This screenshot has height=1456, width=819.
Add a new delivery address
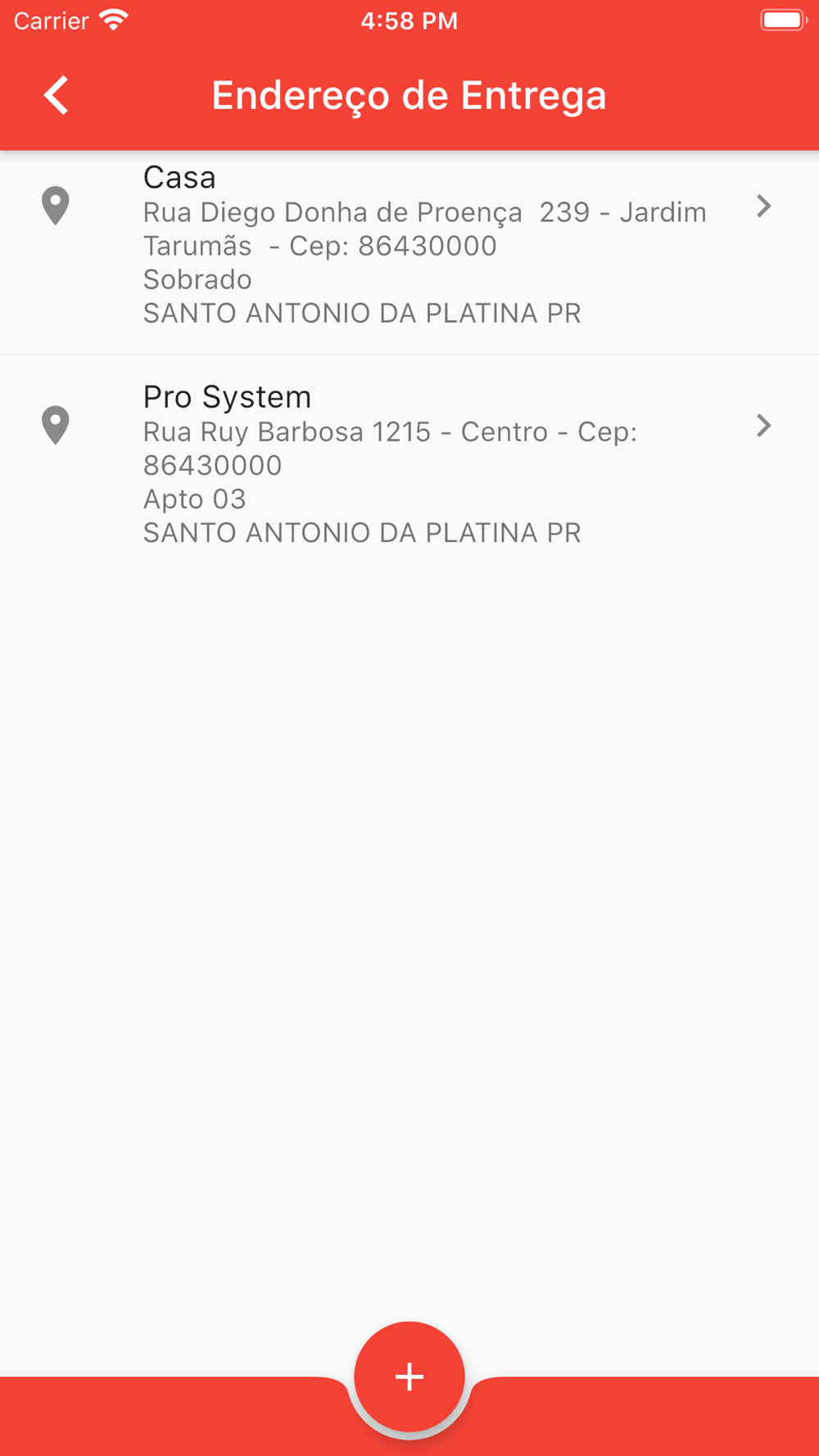tap(409, 1377)
